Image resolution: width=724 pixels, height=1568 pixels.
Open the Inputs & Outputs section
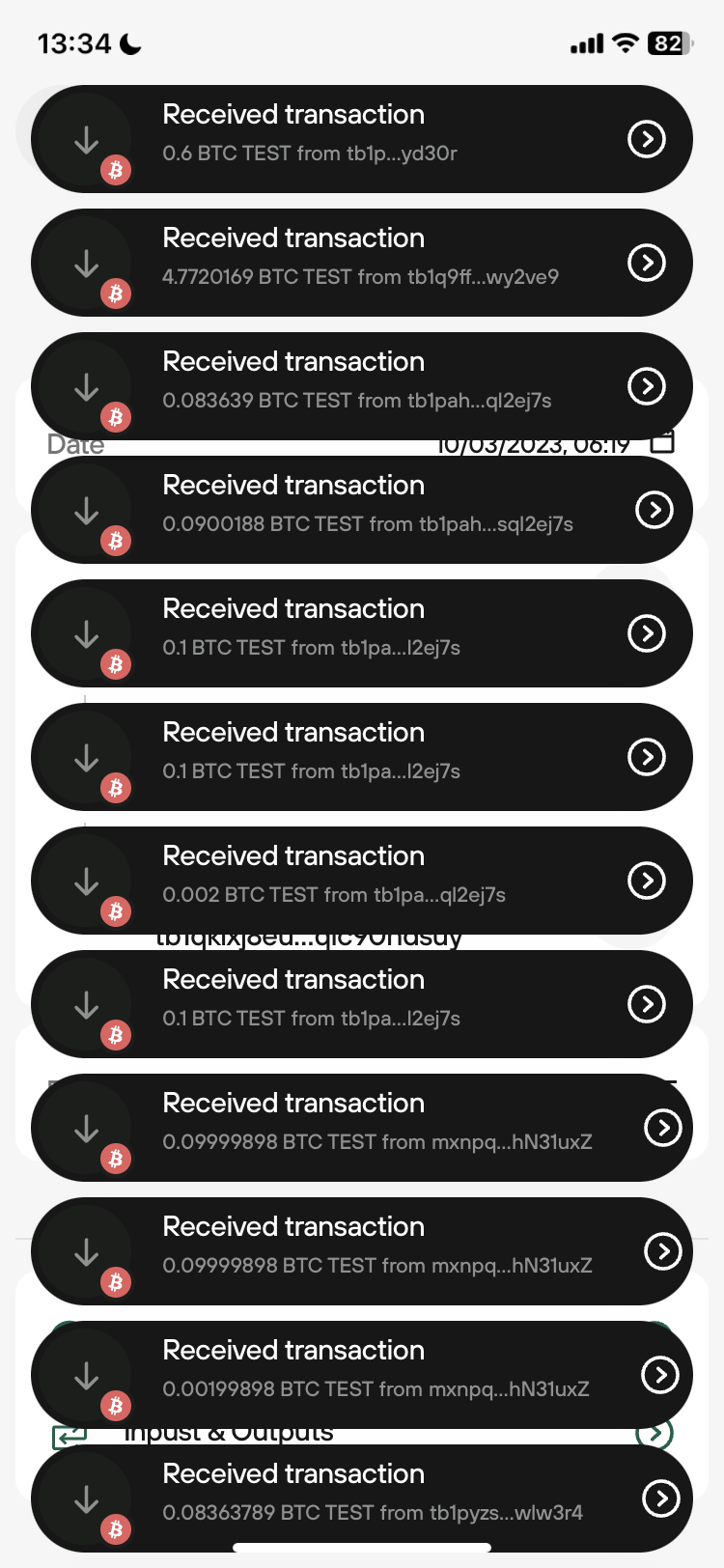(x=656, y=1432)
